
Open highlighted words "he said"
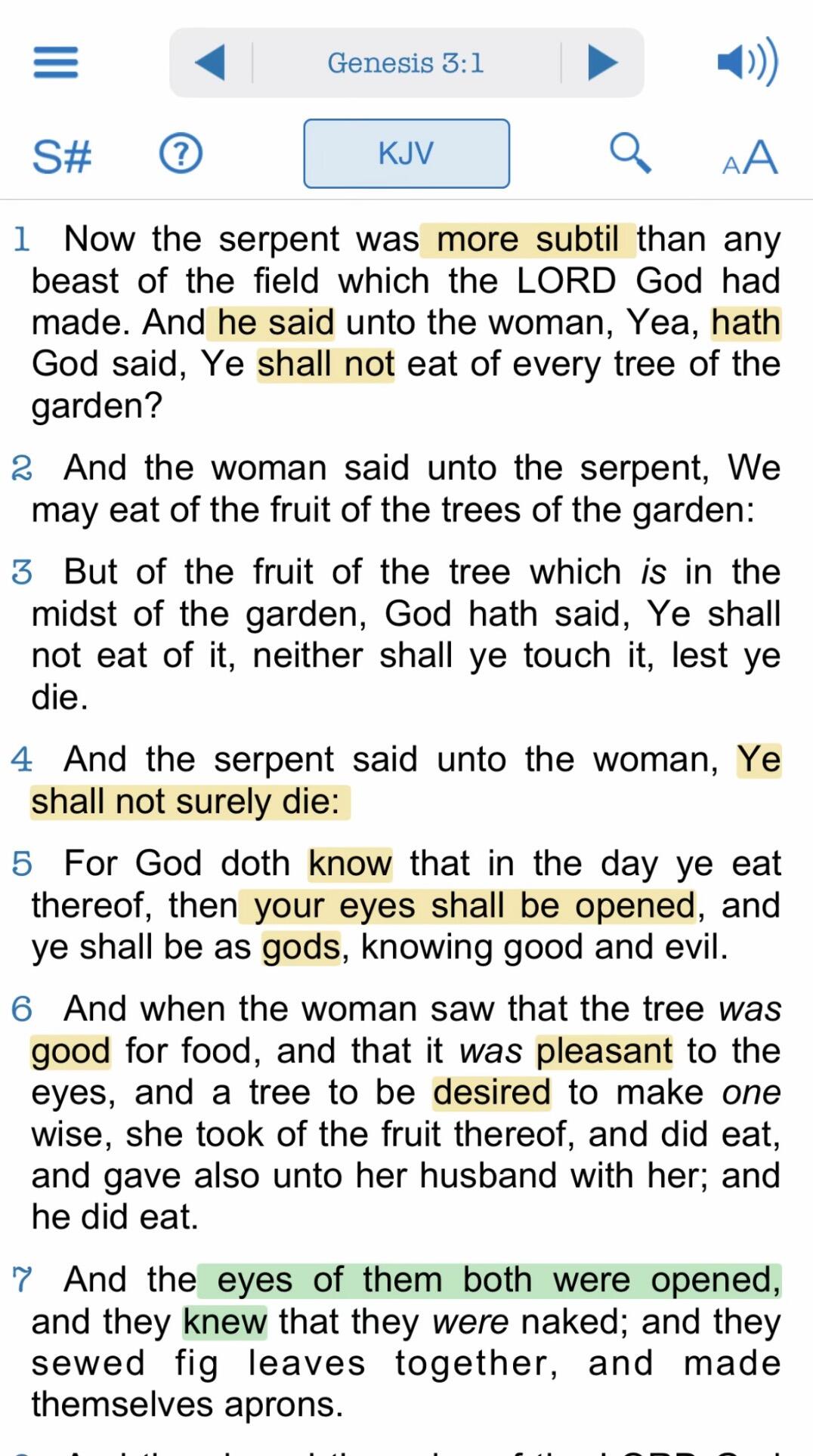tap(271, 322)
